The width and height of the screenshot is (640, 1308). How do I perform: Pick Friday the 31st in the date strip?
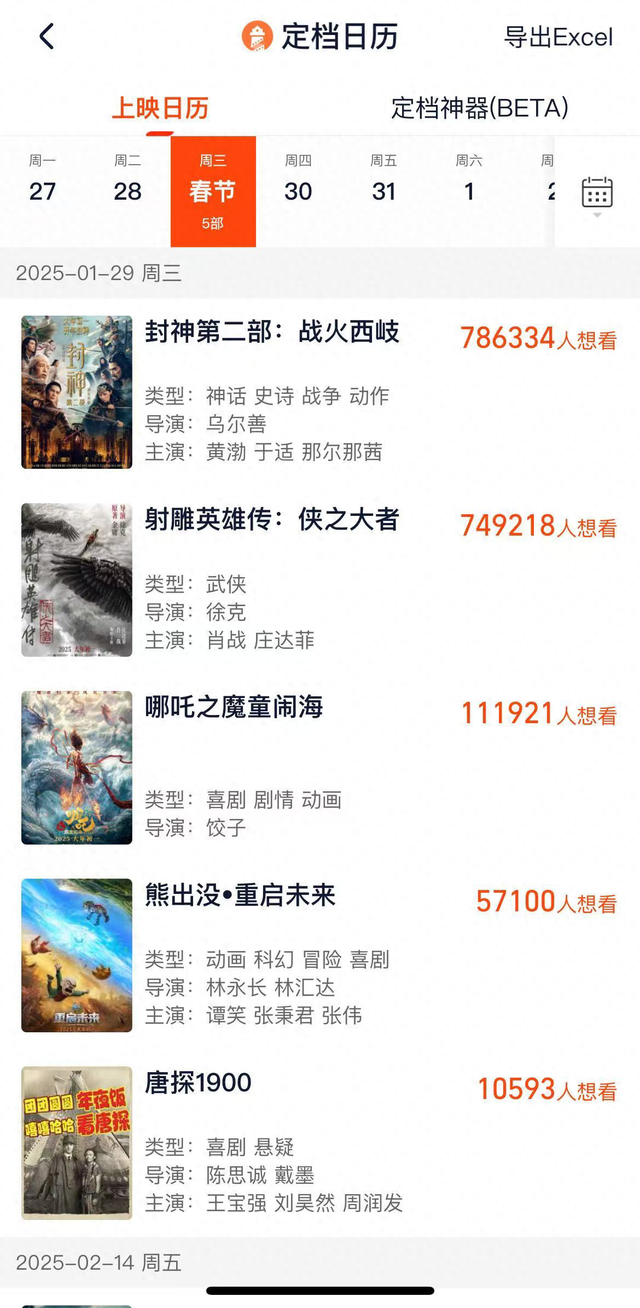[384, 180]
